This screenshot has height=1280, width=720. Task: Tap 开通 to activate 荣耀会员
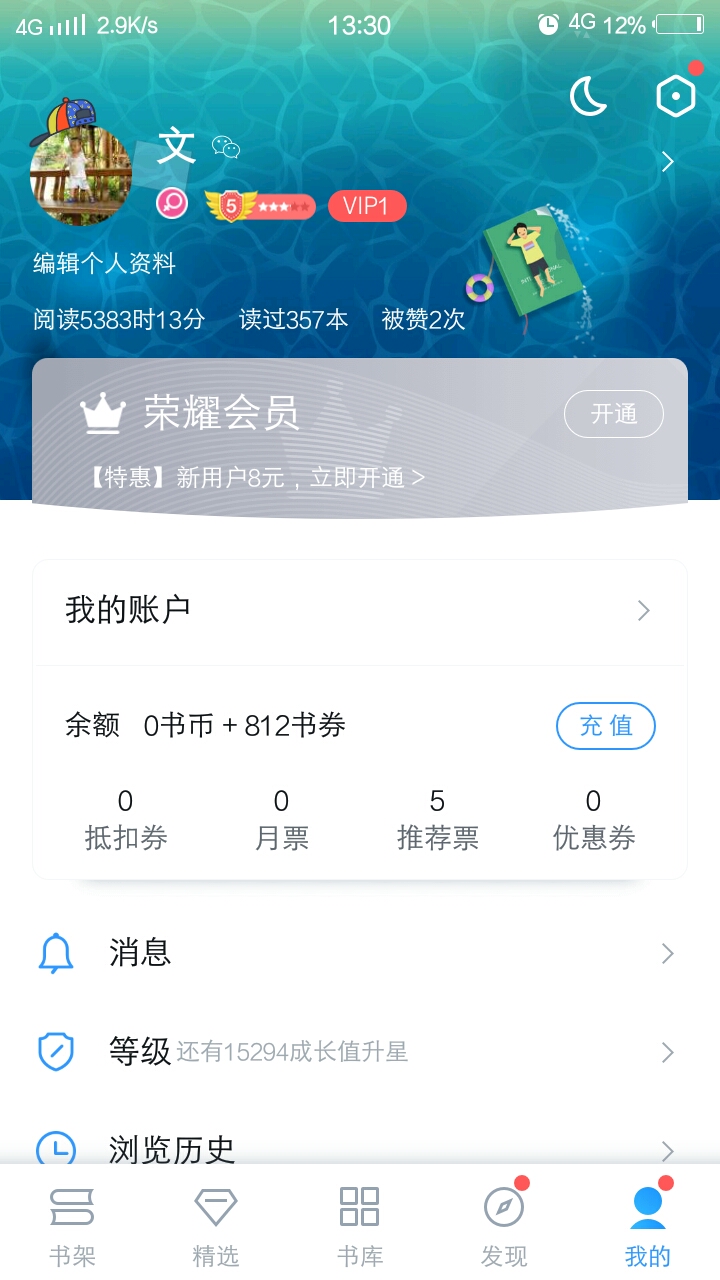click(613, 414)
